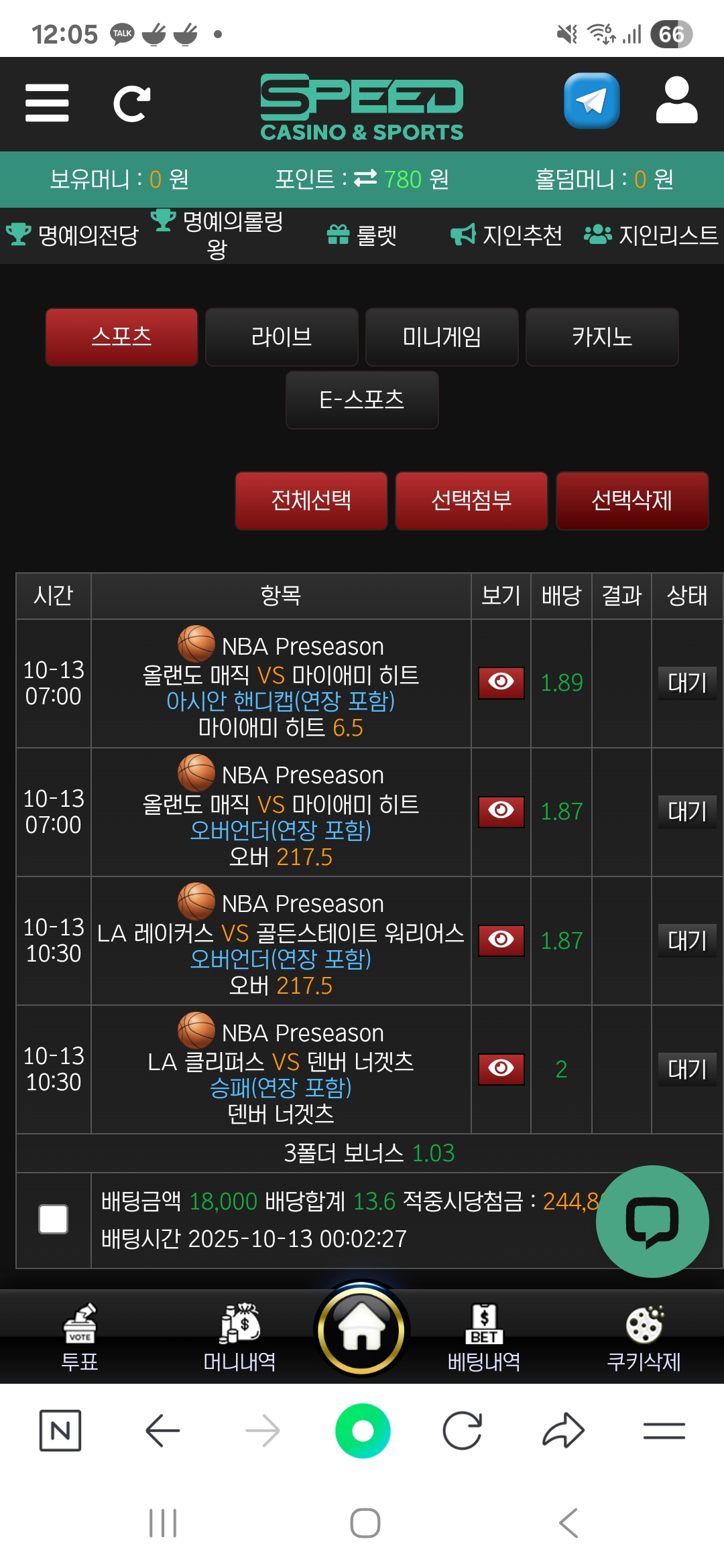Switch to the 라이브 tab
Viewport: 724px width, 1568px height.
pyautogui.click(x=282, y=337)
